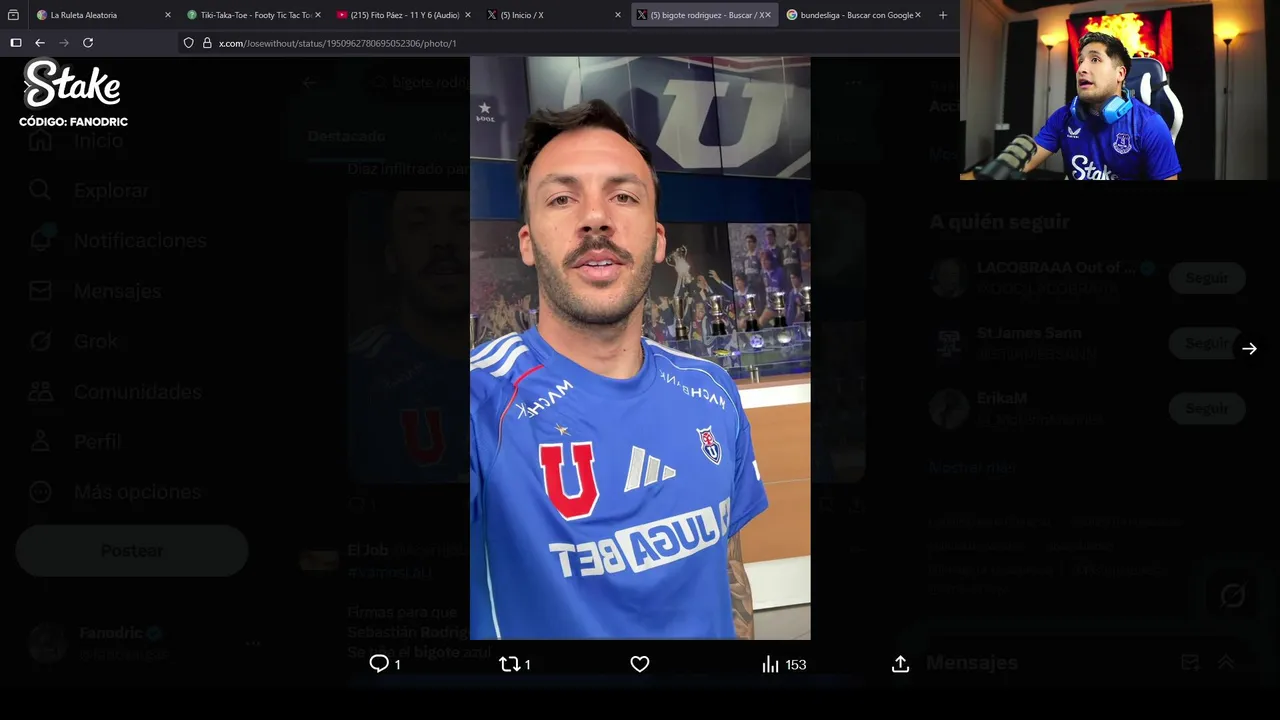Go back to the previous page
Screen dimensions: 1280x720
40,43
